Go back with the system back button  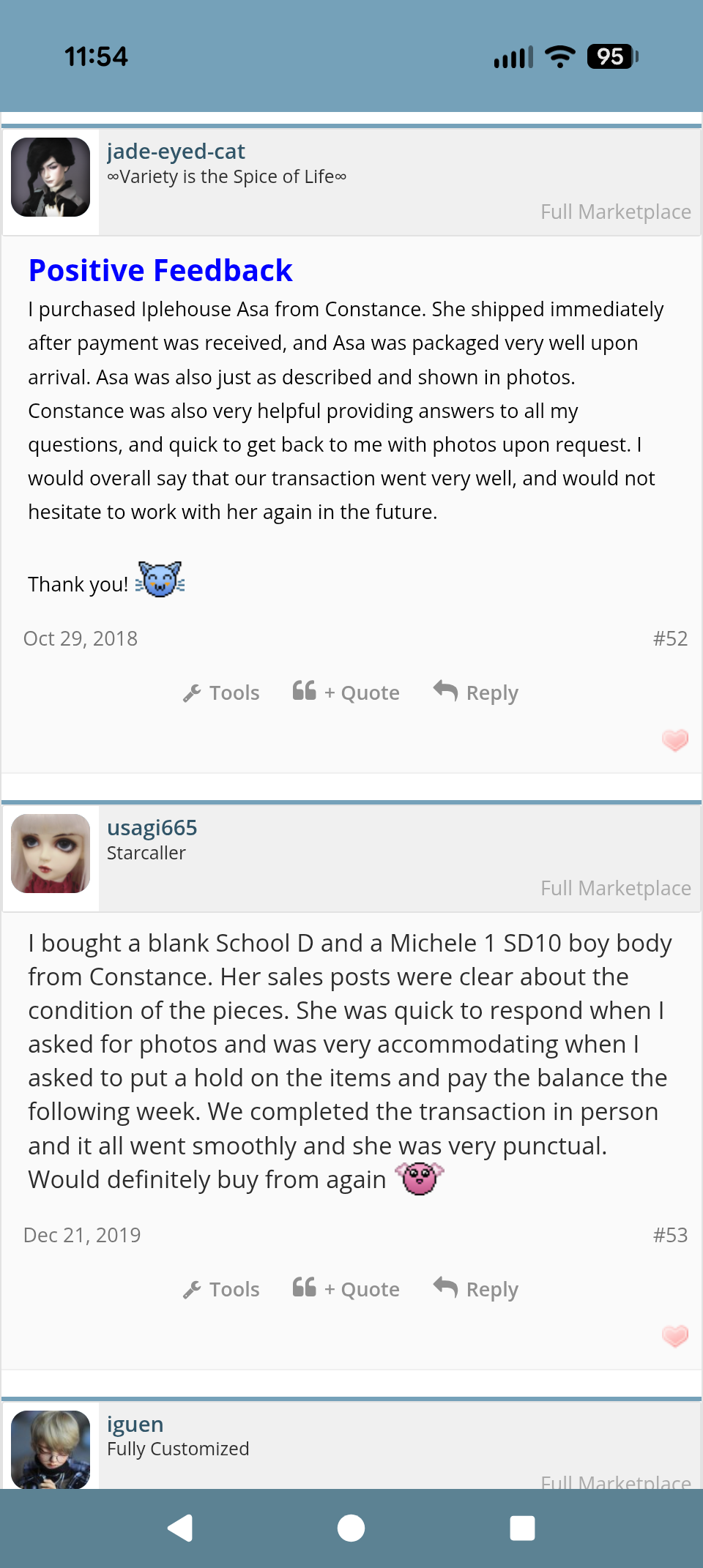pyautogui.click(x=180, y=1528)
